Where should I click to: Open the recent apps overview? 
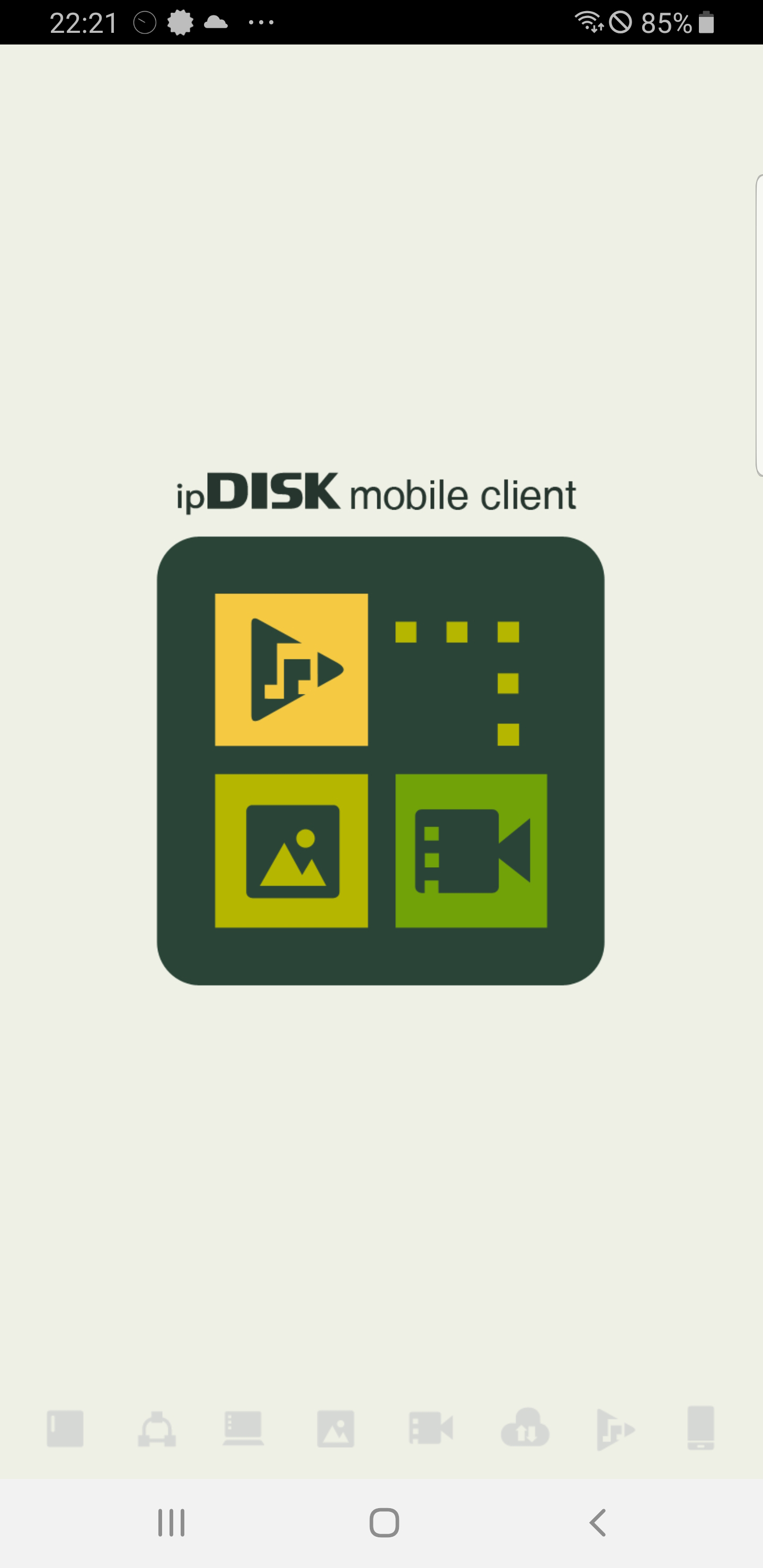pos(171,1522)
